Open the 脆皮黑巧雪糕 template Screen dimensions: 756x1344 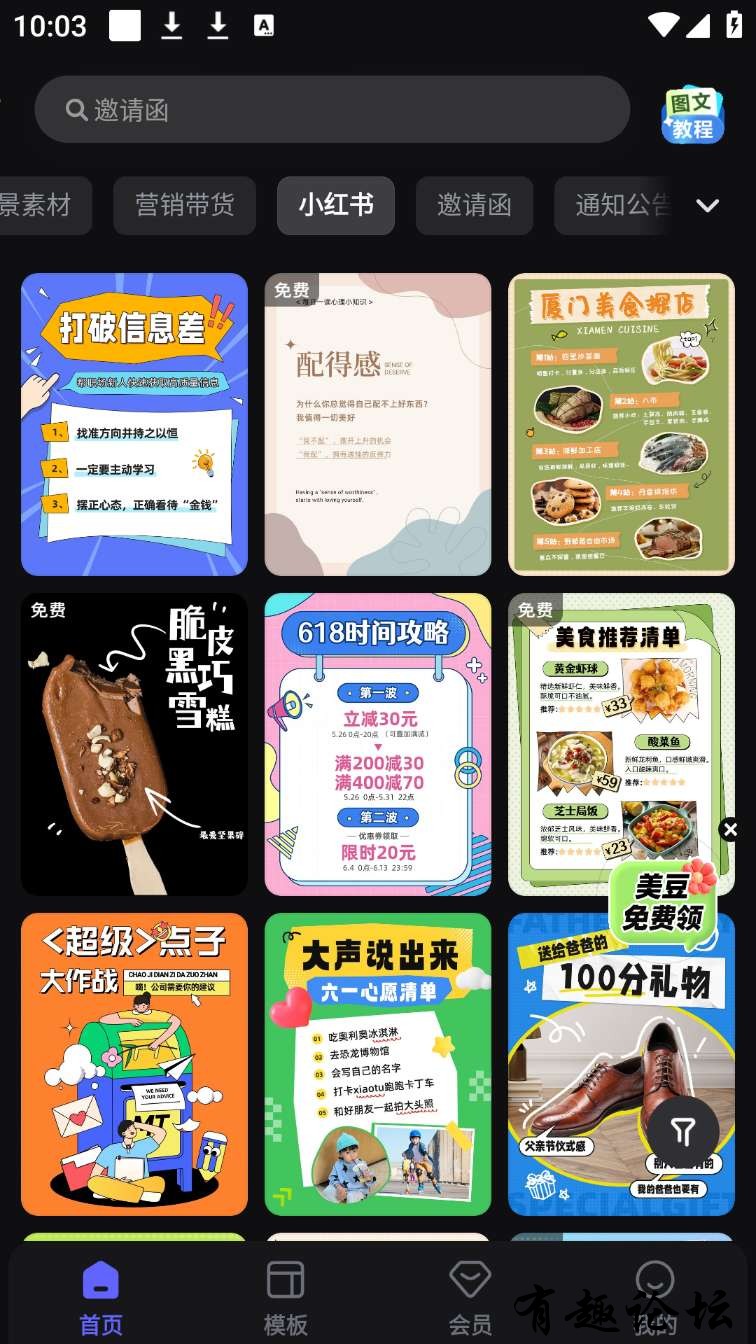[x=134, y=744]
